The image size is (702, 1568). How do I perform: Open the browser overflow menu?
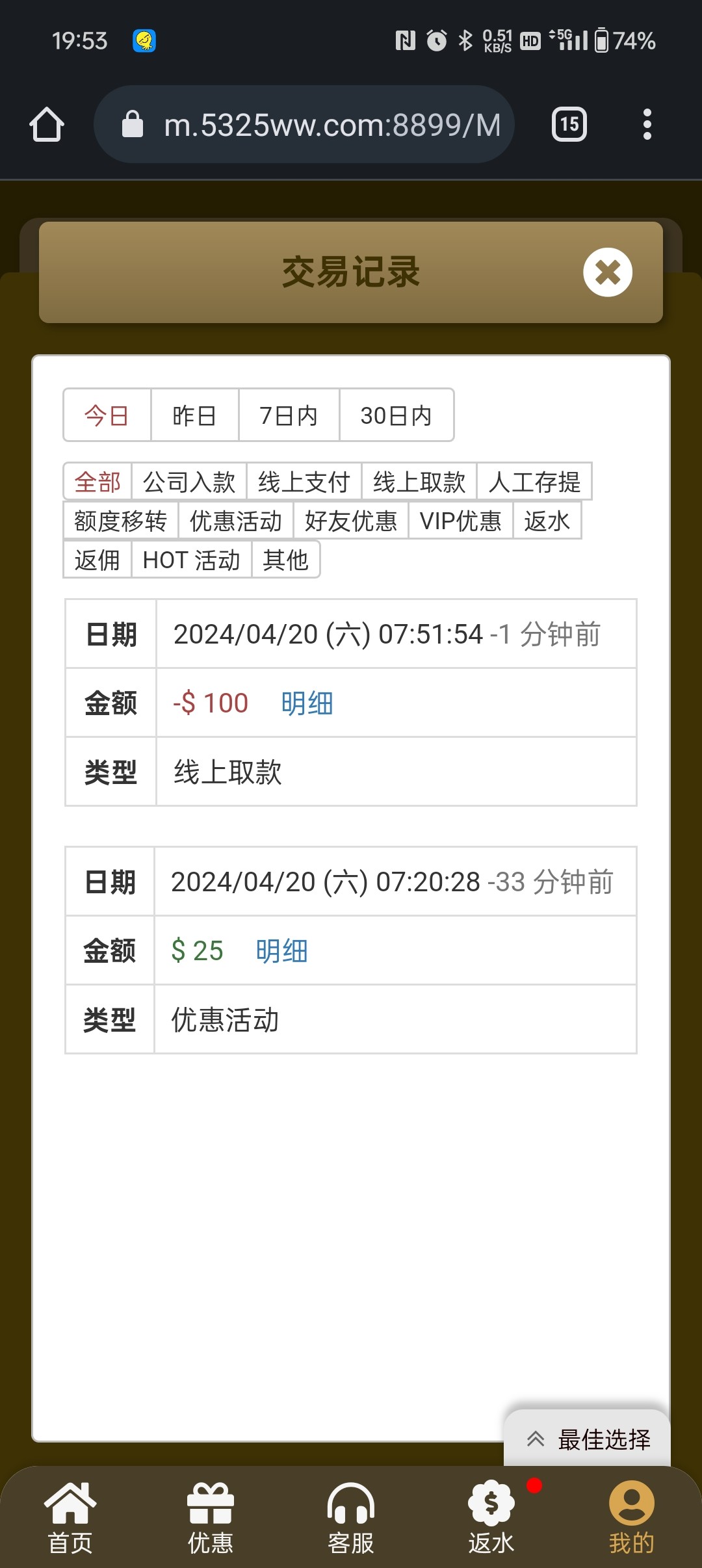coord(647,124)
